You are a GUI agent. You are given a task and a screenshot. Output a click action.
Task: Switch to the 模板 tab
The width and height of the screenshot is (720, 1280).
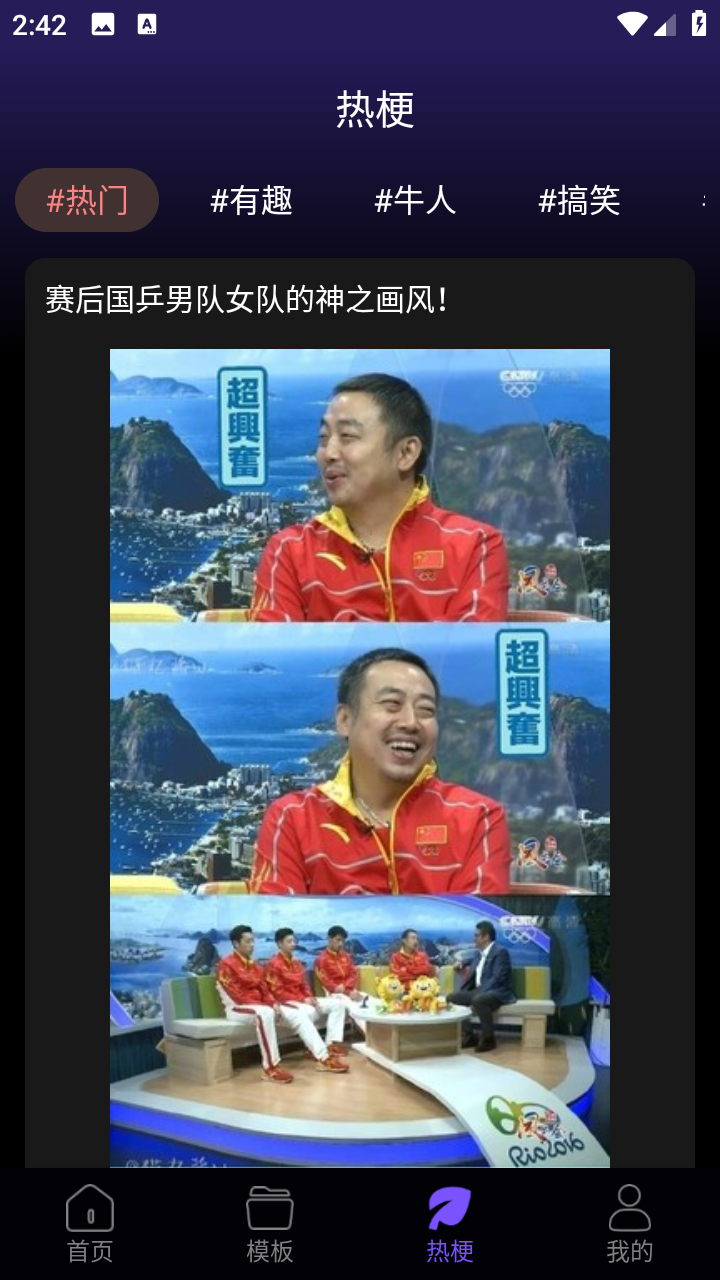pos(270,1224)
